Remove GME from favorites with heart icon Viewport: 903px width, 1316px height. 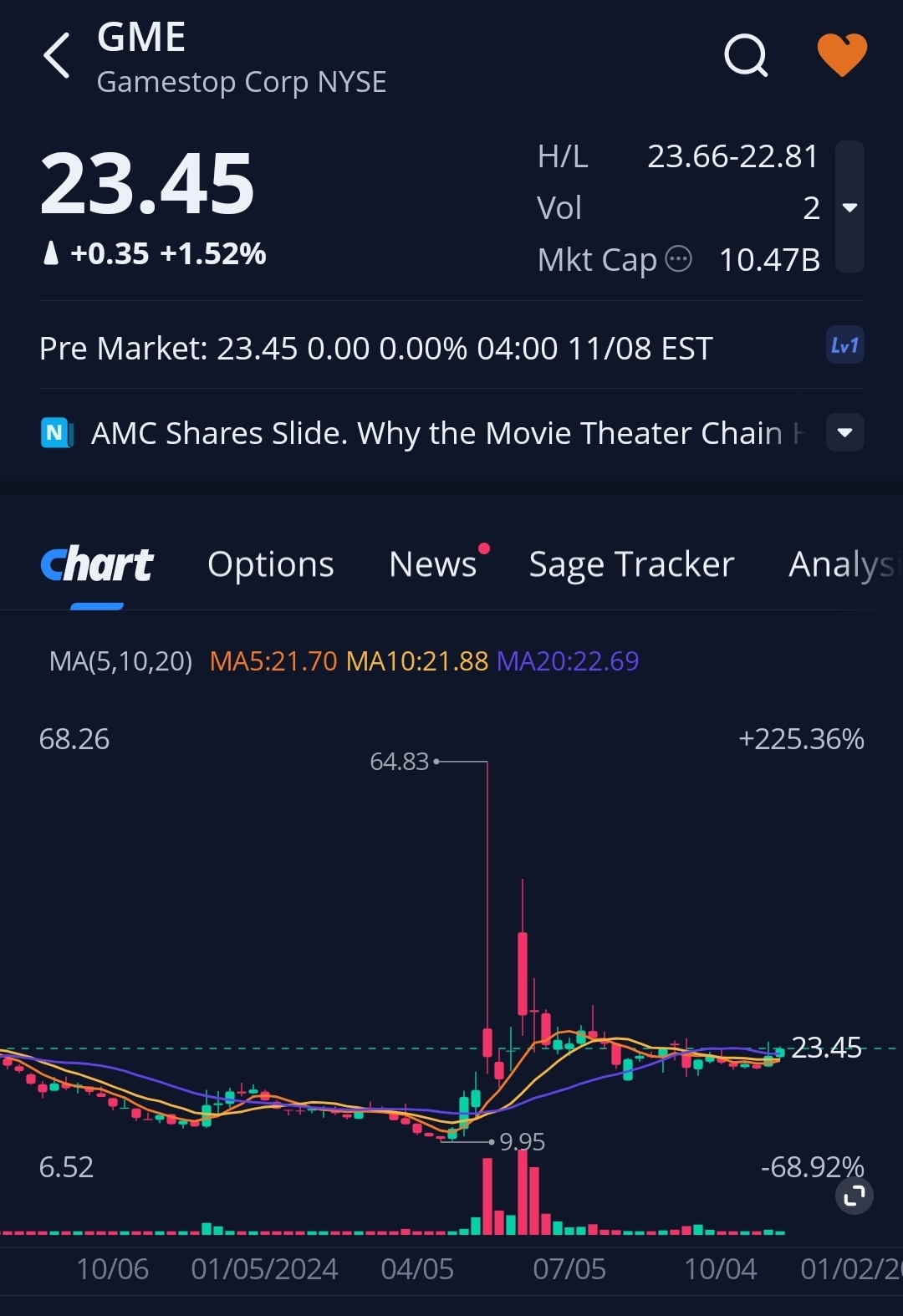(841, 54)
